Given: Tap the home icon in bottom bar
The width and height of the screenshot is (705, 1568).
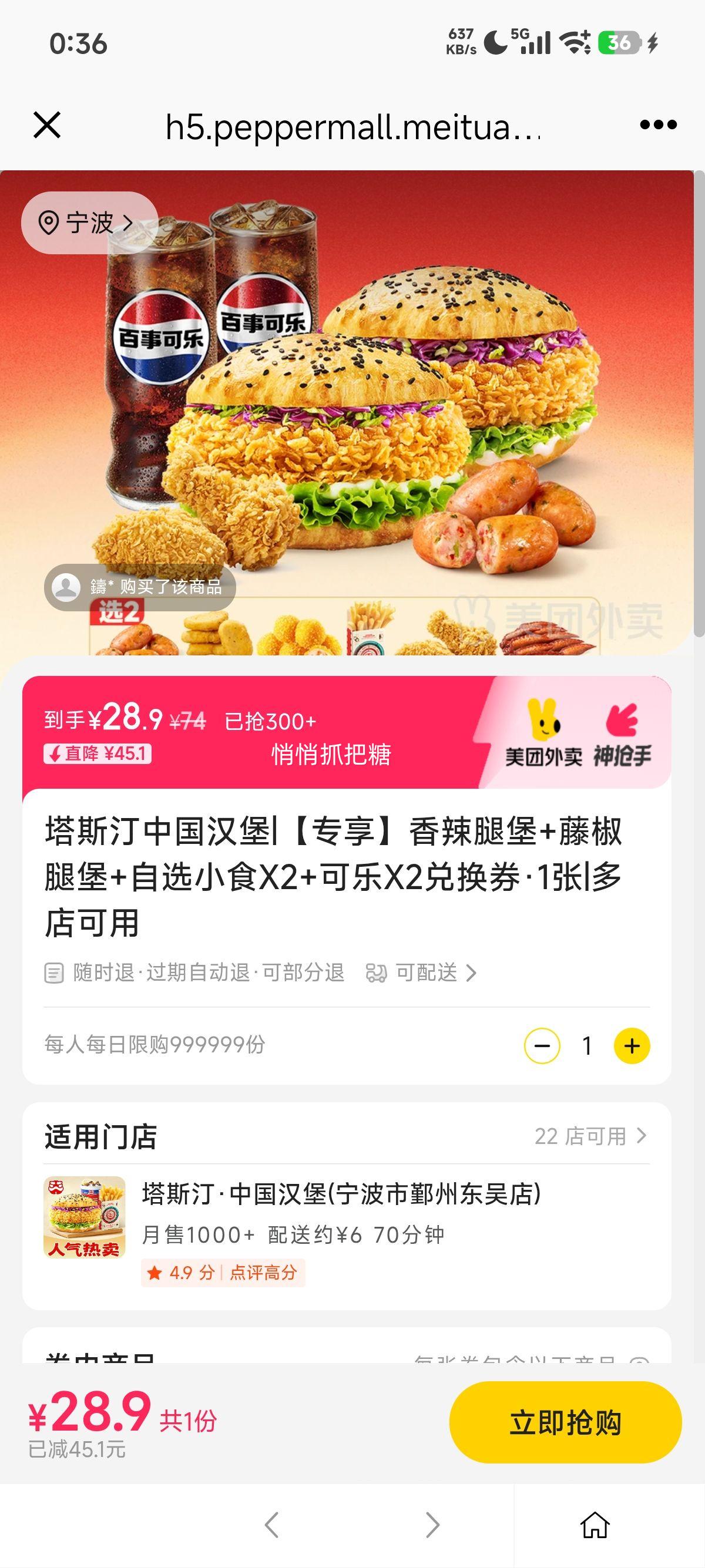Looking at the screenshot, I should pyautogui.click(x=595, y=1523).
